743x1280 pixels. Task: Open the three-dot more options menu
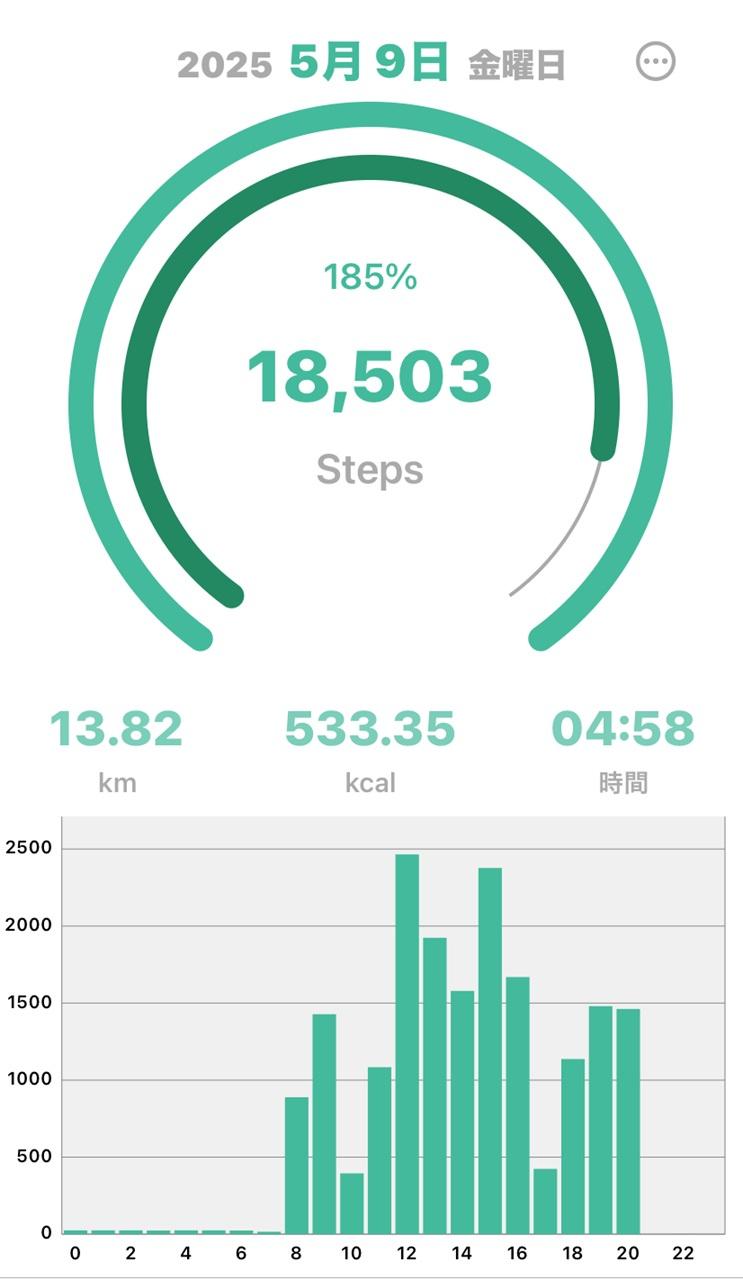coord(656,62)
